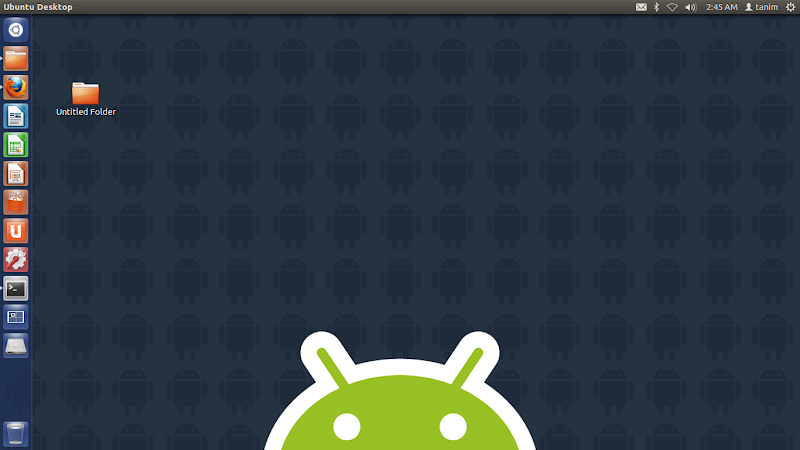Image resolution: width=800 pixels, height=450 pixels.
Task: Open System Settings gear and wrench
Action: pos(16,260)
